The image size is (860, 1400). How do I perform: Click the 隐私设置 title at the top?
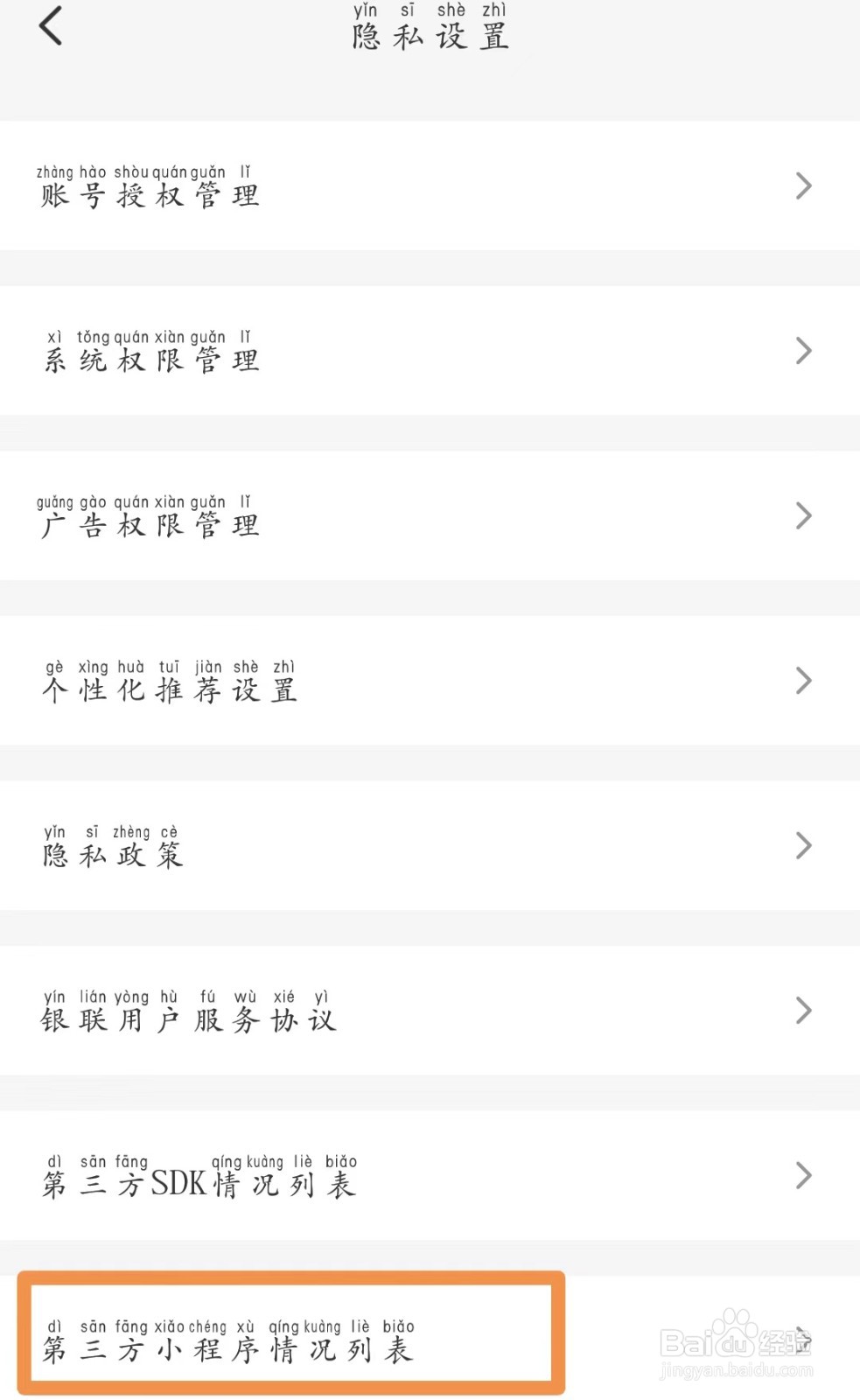(428, 35)
